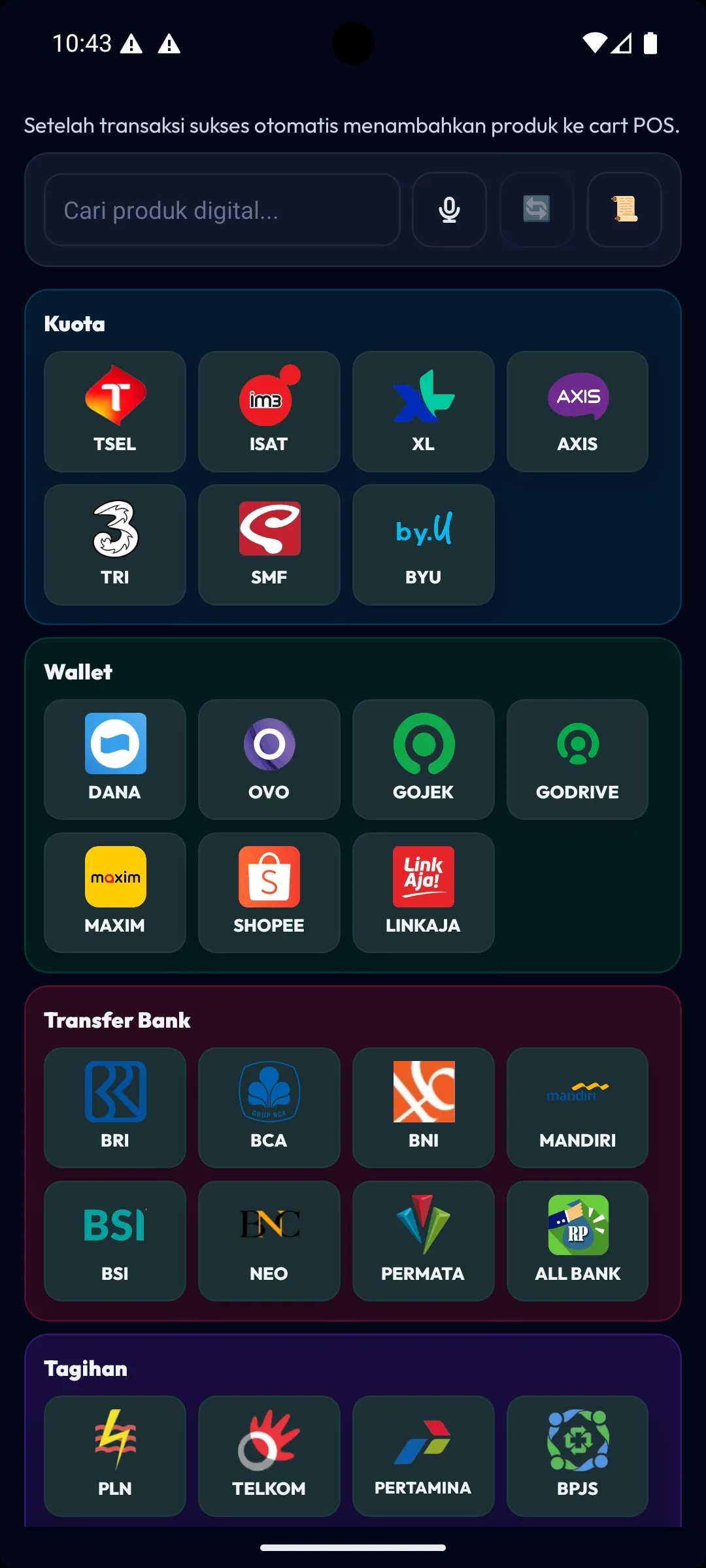The height and width of the screenshot is (1568, 706).
Task: Tap the refresh sync icon
Action: pyautogui.click(x=537, y=210)
